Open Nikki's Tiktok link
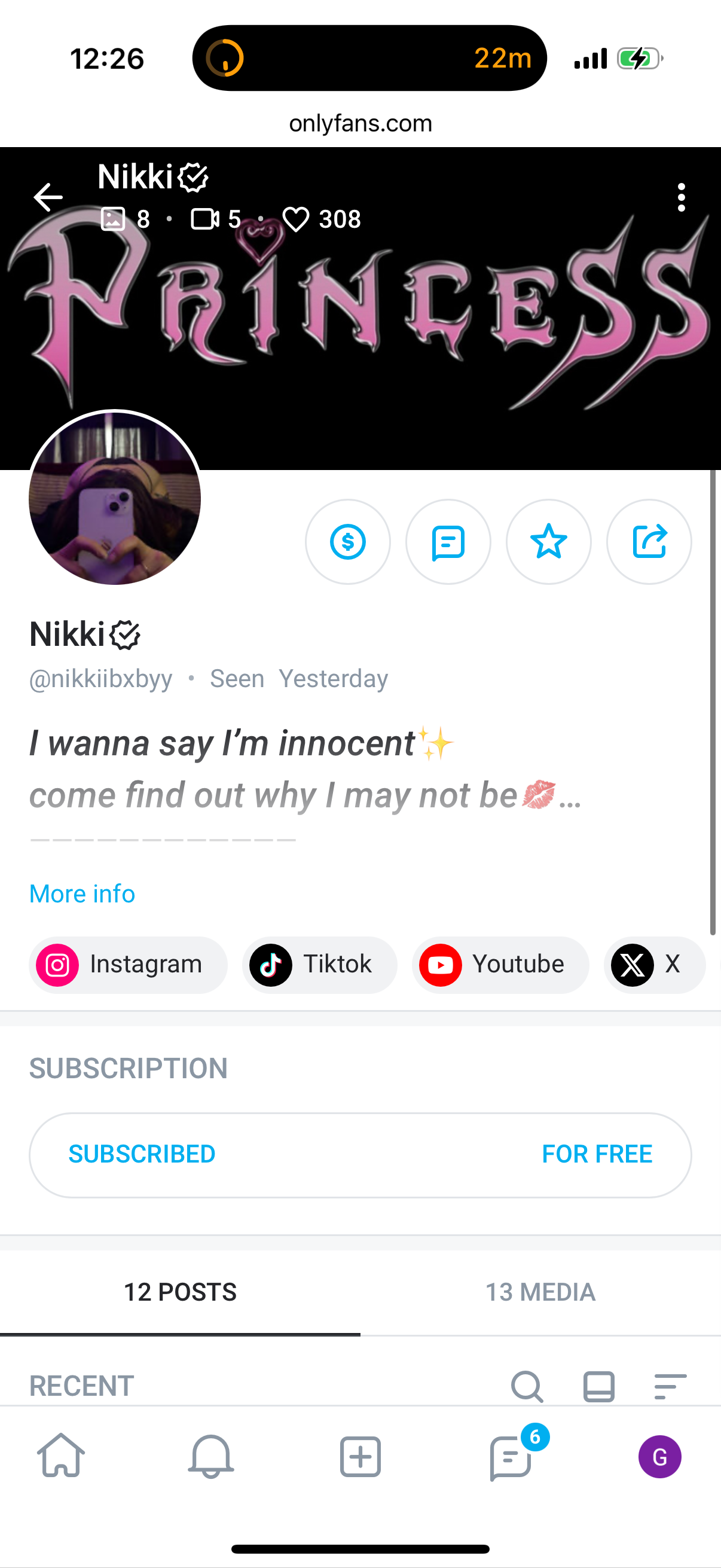 tap(319, 965)
